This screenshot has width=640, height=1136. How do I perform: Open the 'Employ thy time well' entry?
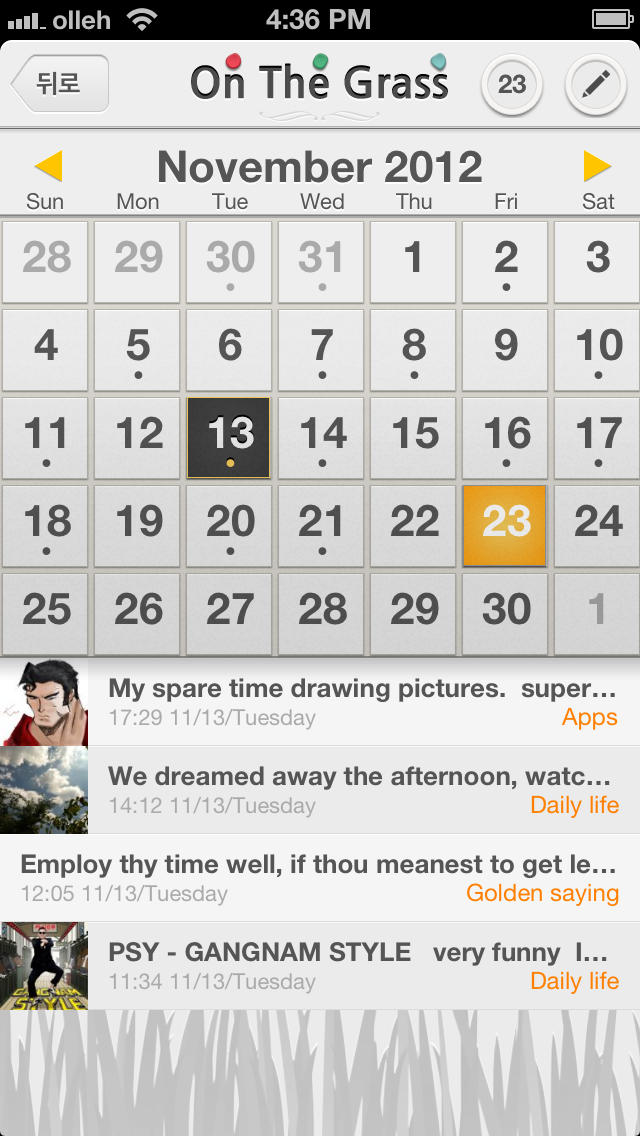click(x=320, y=877)
